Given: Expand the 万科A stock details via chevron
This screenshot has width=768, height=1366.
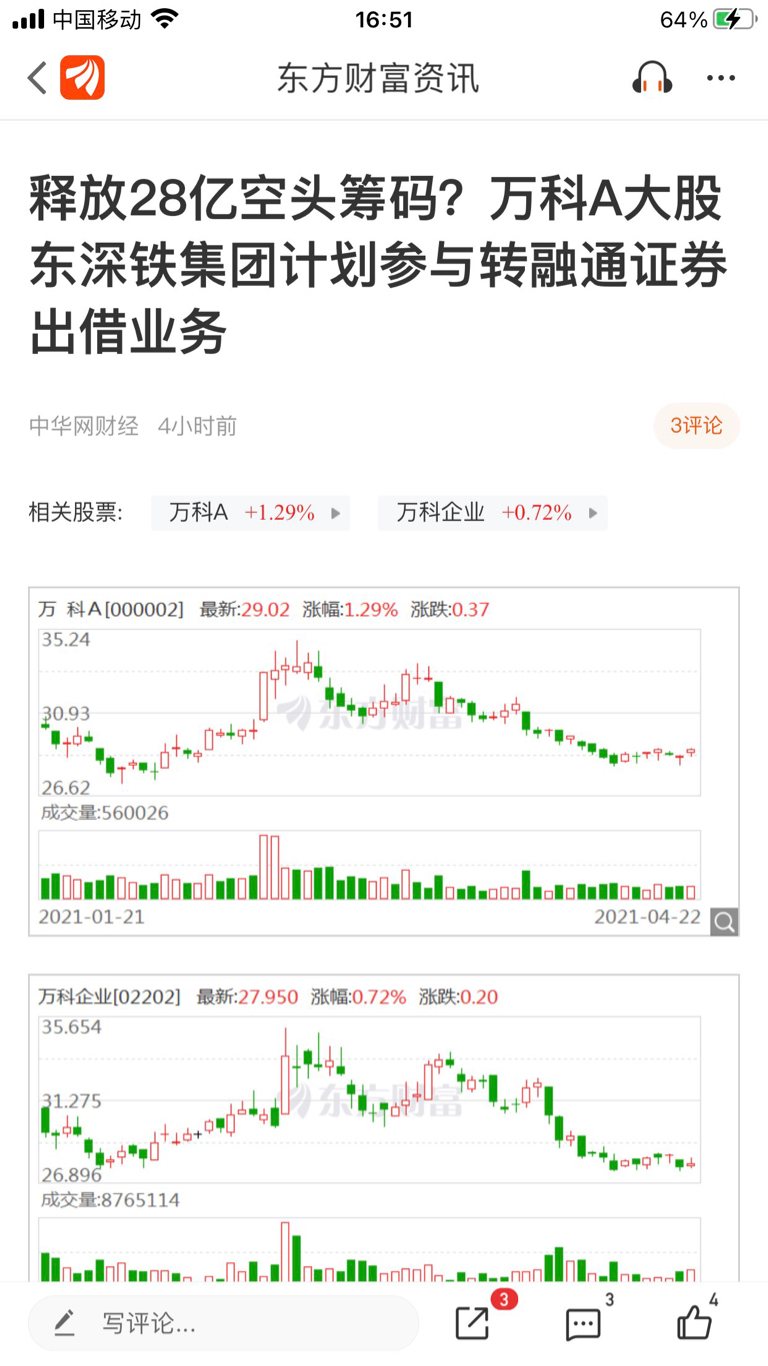Looking at the screenshot, I should pos(339,512).
